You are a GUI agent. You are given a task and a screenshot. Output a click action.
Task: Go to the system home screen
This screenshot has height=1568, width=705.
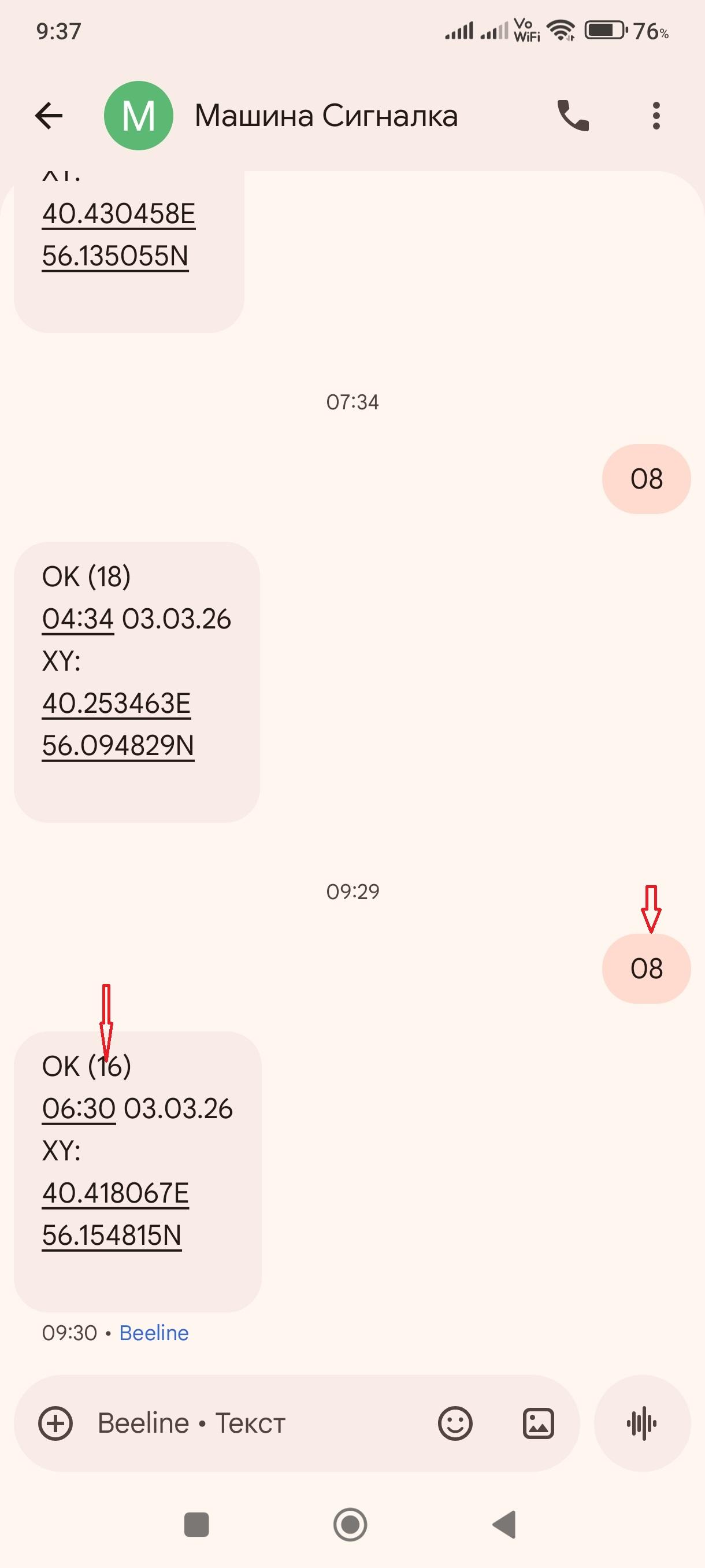point(350,1525)
